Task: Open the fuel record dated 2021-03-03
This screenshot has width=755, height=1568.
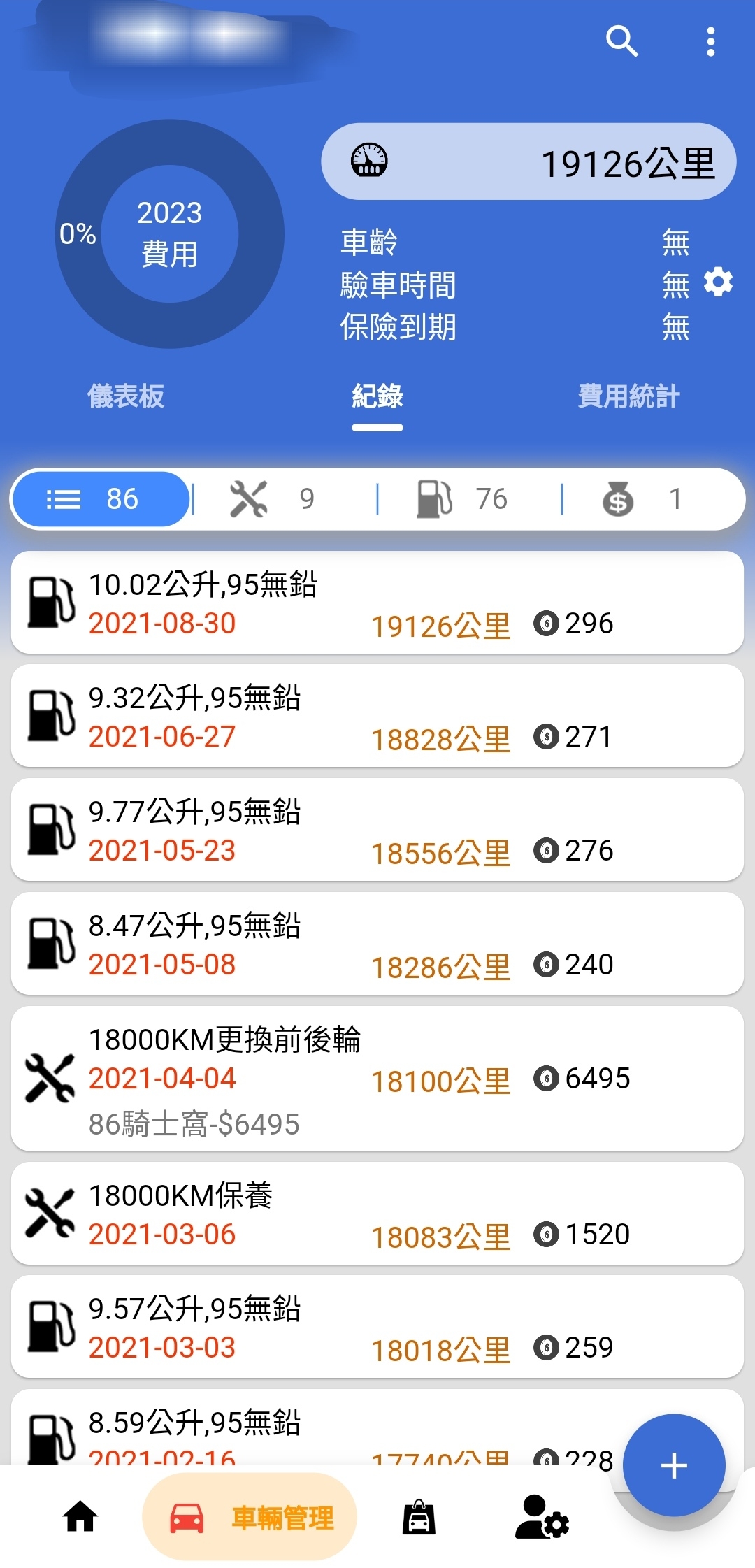Action: [x=377, y=1327]
